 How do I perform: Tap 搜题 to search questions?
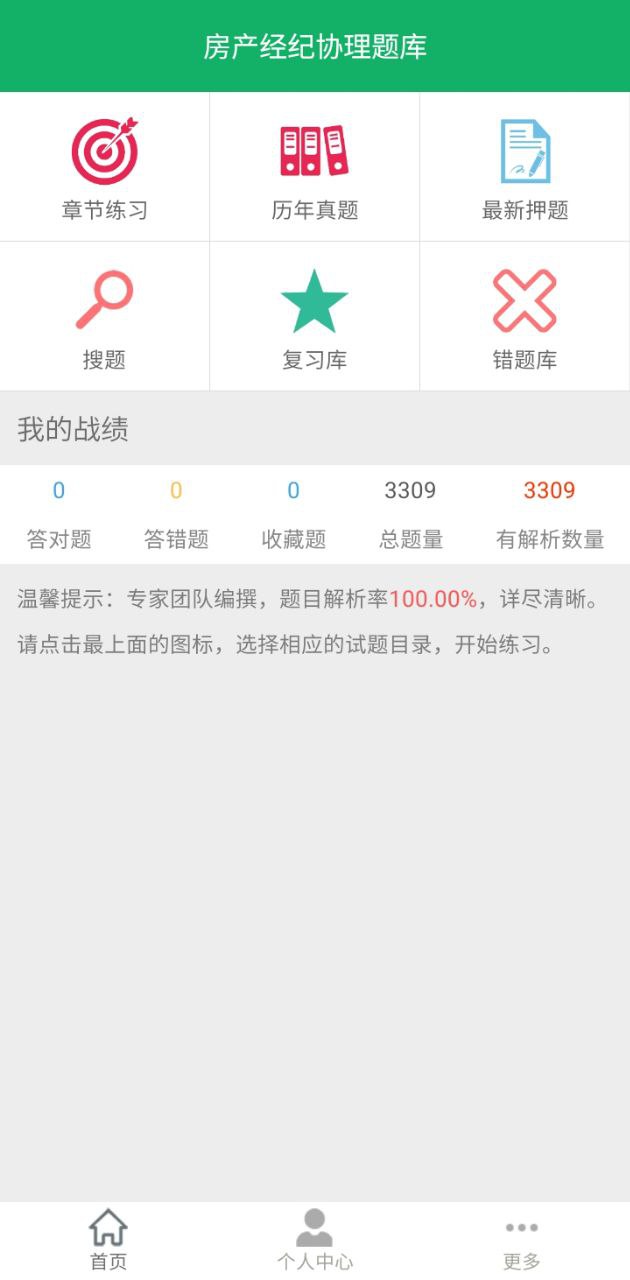pos(104,316)
